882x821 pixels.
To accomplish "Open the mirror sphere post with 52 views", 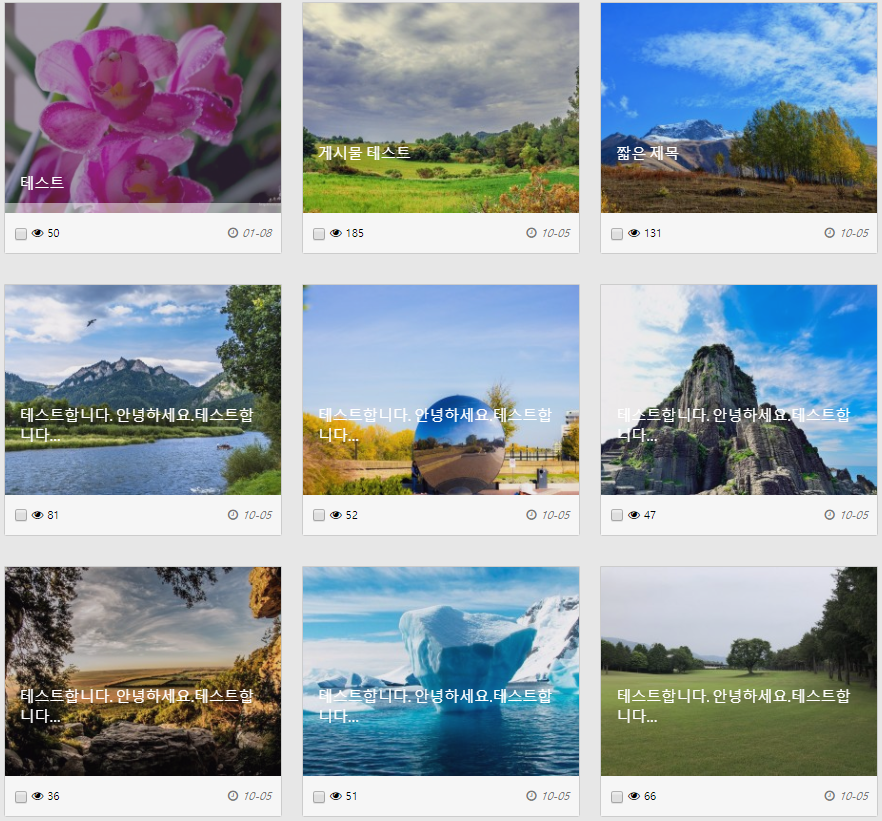I will tap(440, 389).
